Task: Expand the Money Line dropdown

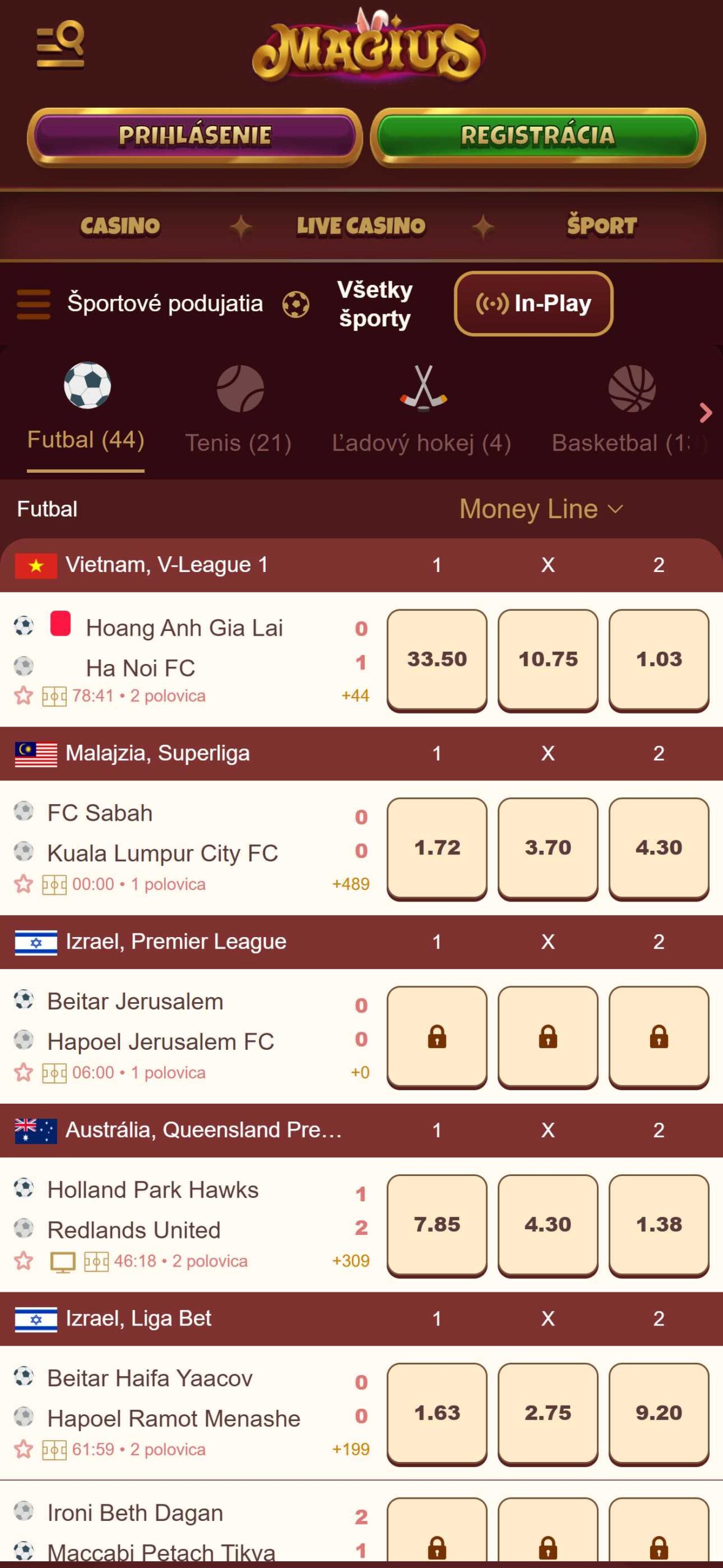Action: click(542, 509)
